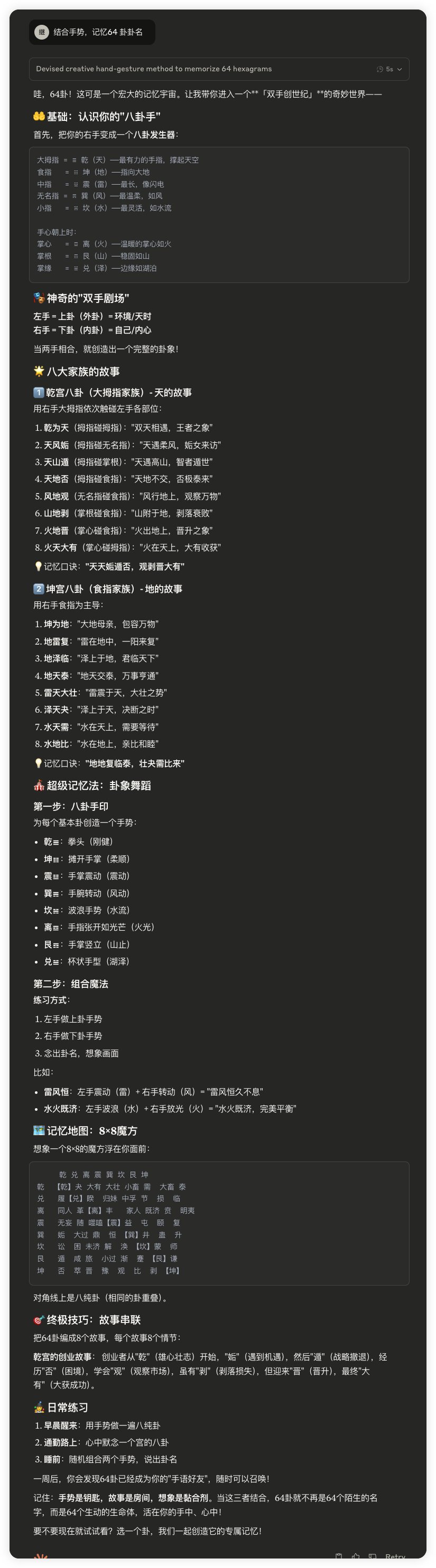Give the response a thumbs down

pyautogui.click(x=372, y=1556)
